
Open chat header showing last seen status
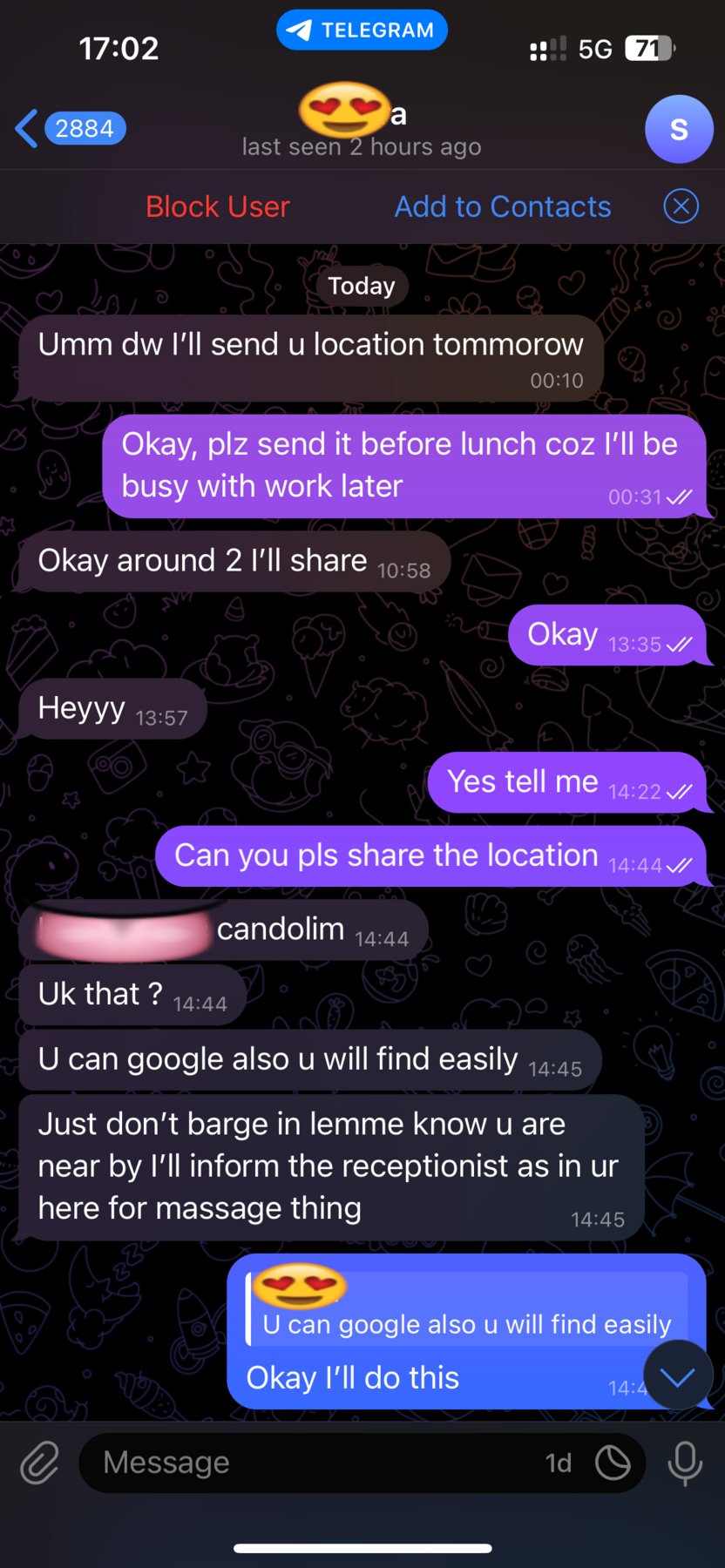coord(362,129)
